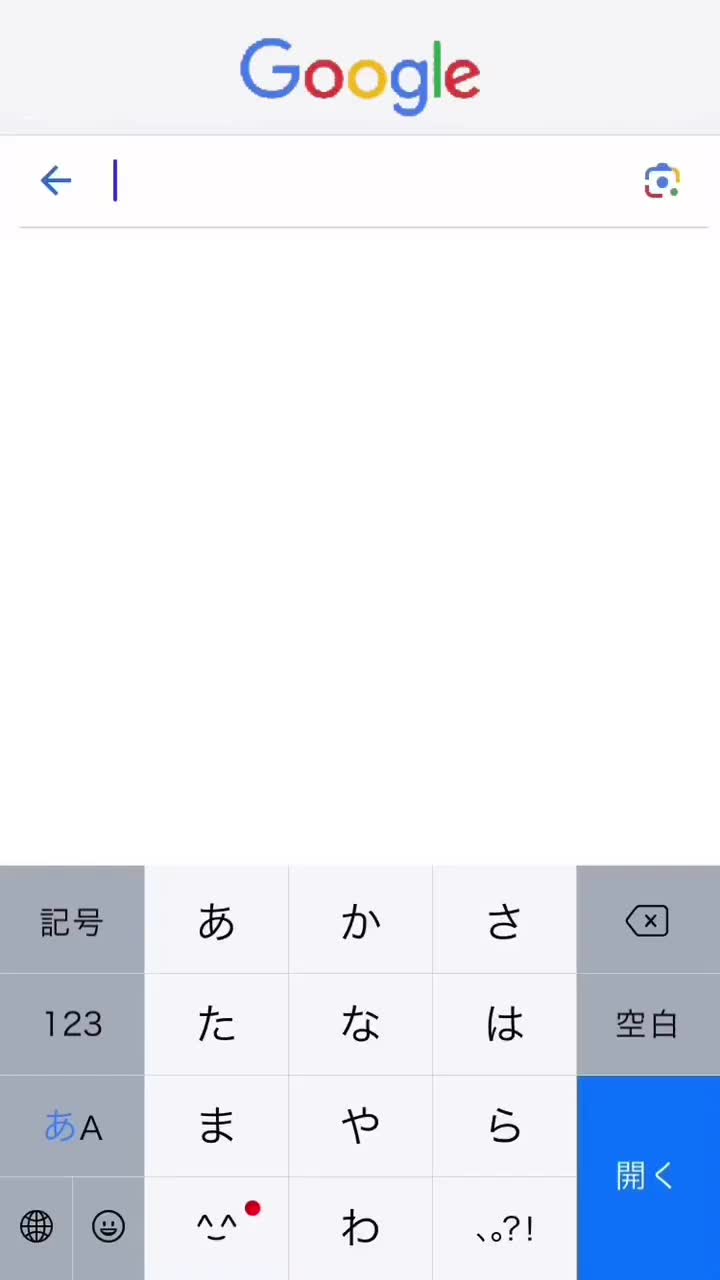
Task: Tap the か kana key
Action: [x=360, y=920]
